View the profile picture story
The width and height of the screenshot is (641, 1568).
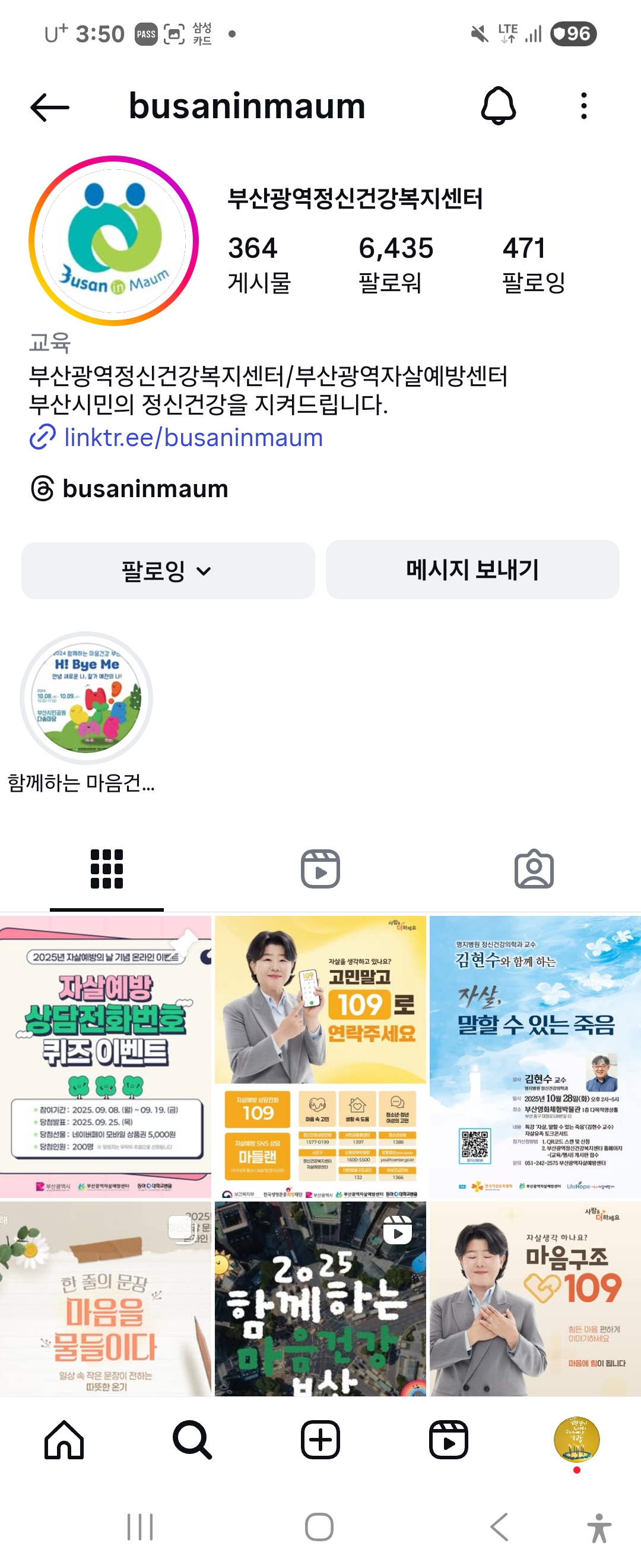coord(114,241)
